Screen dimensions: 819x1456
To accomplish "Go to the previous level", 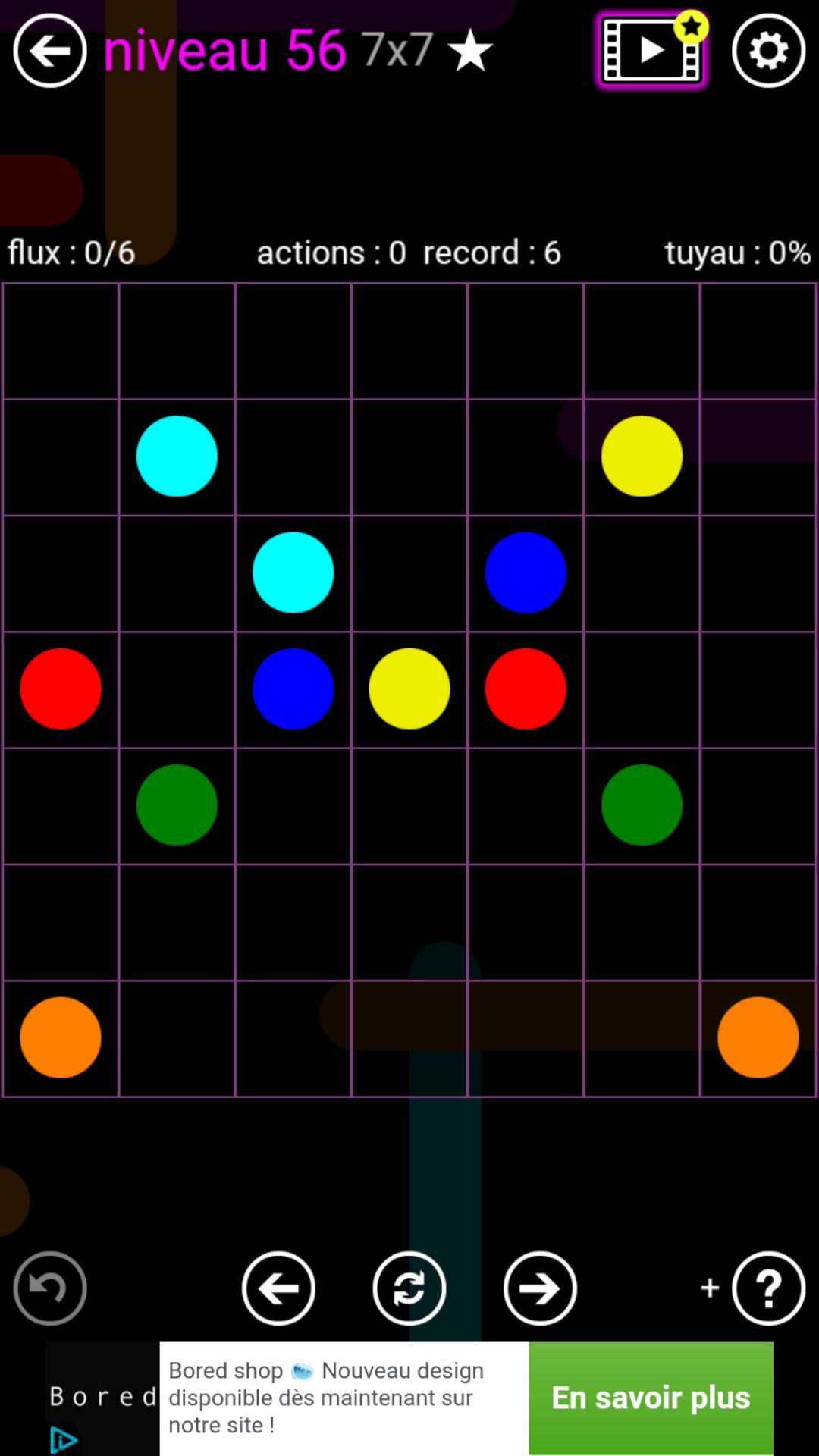I will point(278,1288).
